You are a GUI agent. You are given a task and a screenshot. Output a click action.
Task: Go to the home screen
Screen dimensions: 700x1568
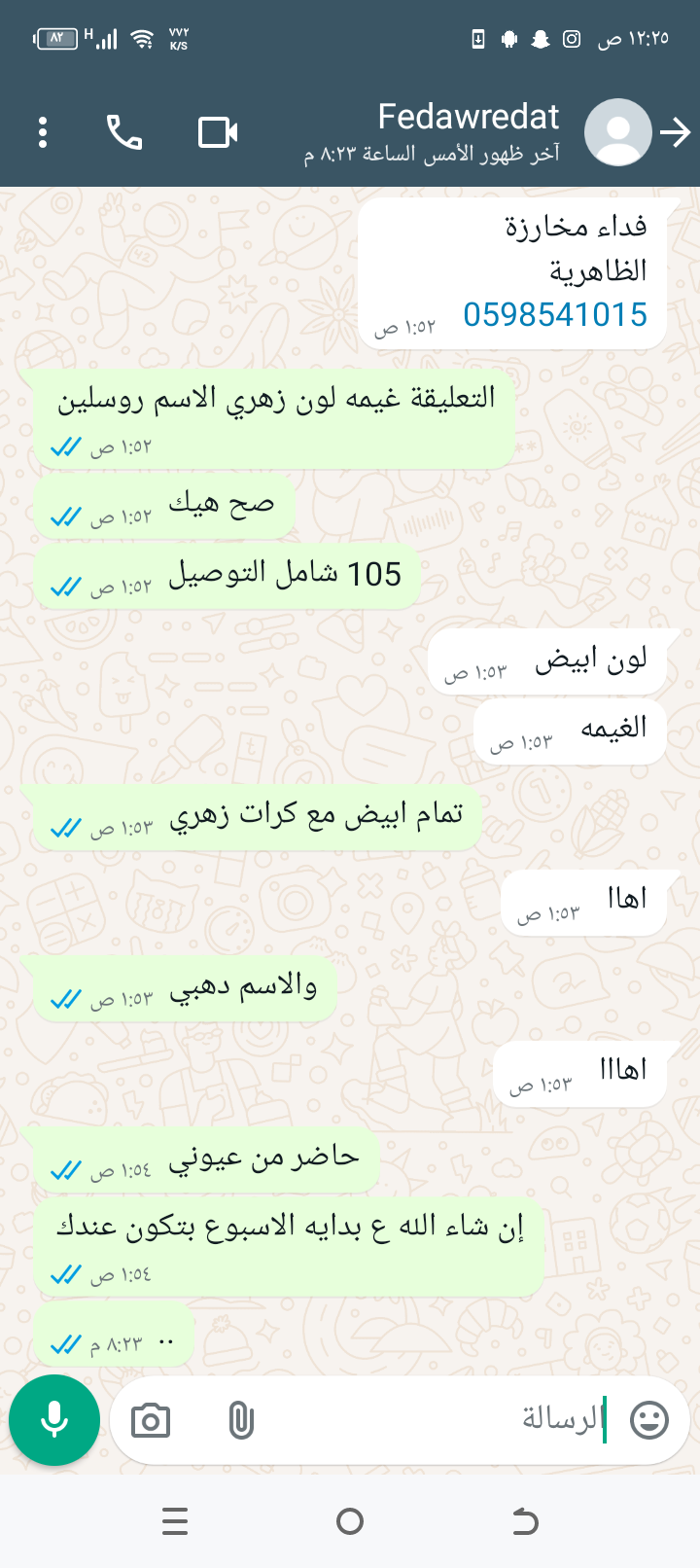[x=350, y=1521]
